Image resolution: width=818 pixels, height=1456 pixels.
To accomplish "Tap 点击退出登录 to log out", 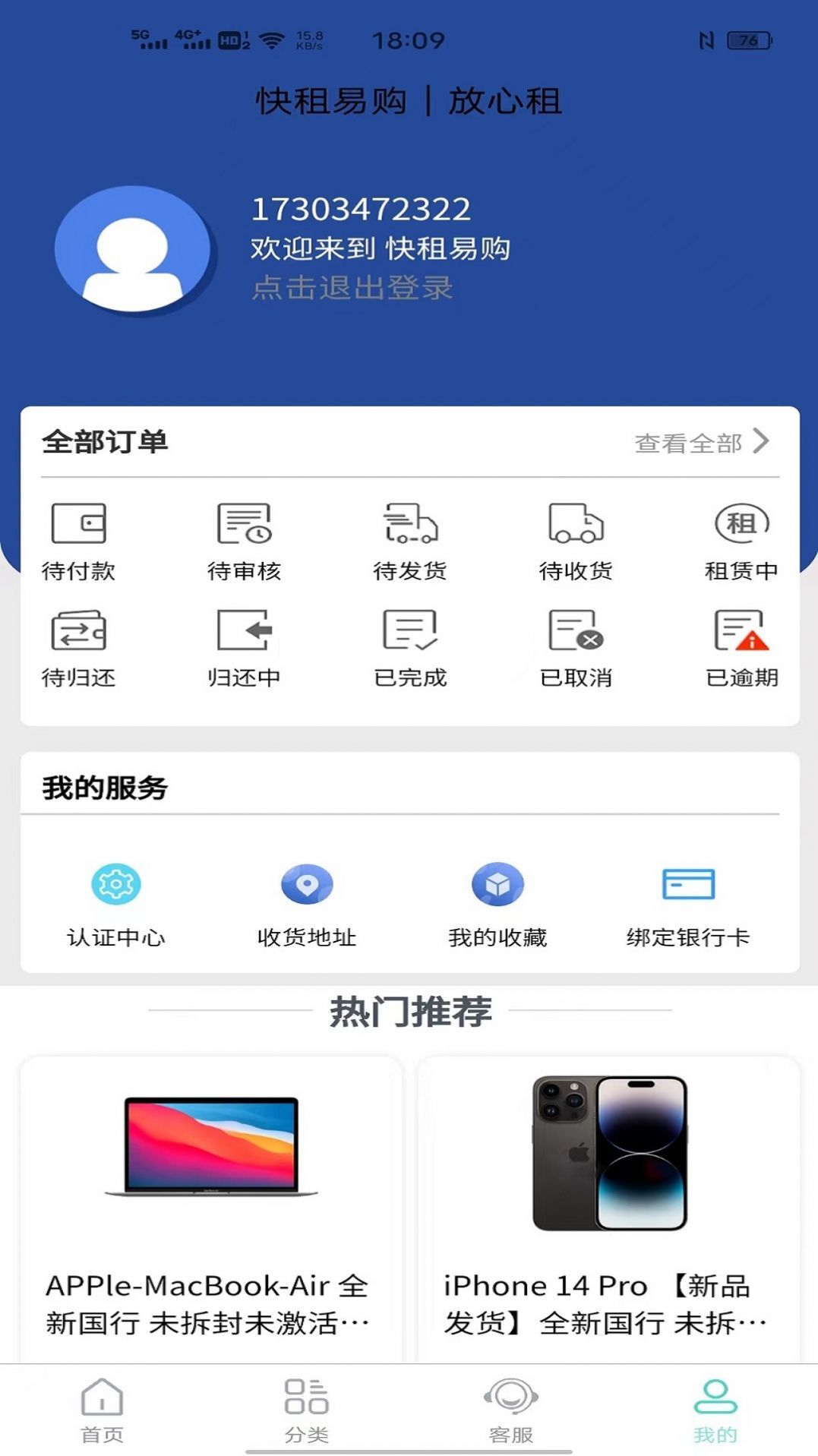I will (x=350, y=286).
